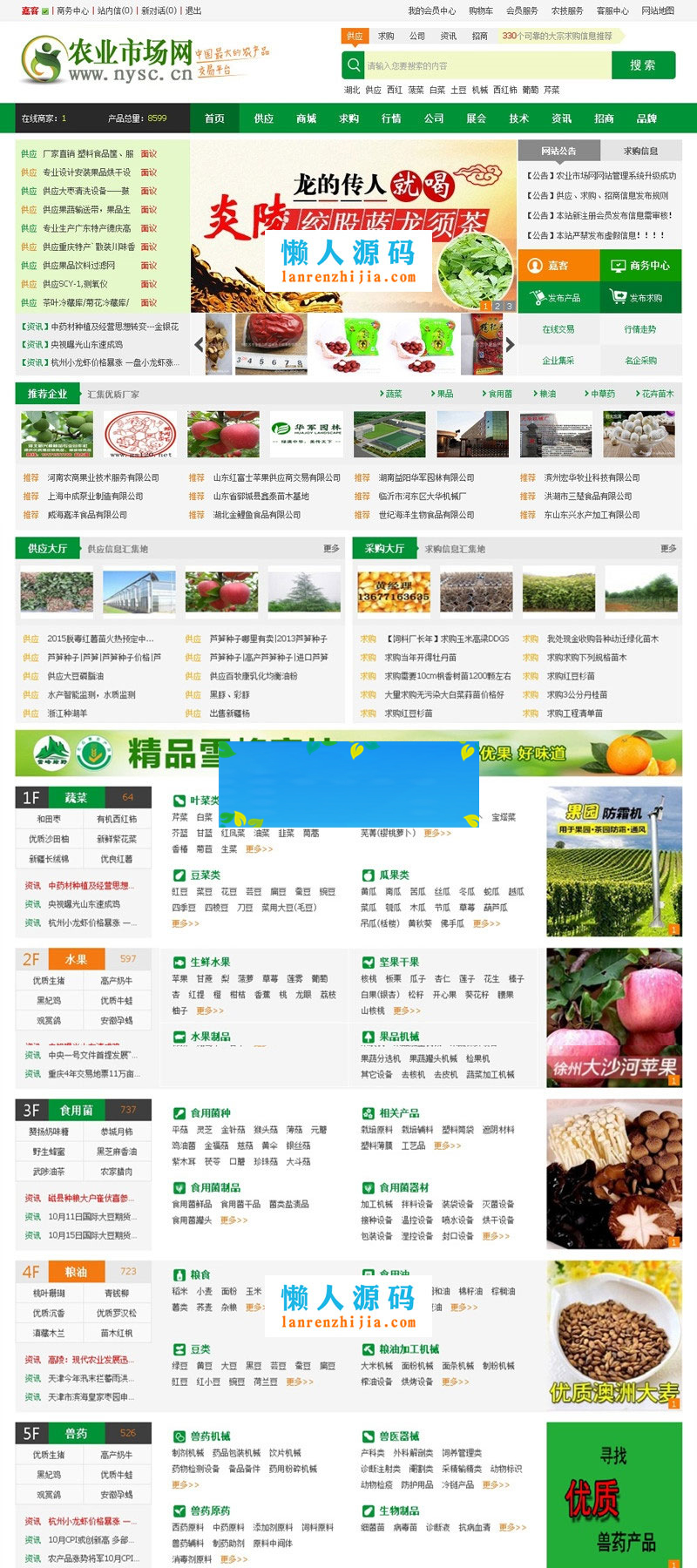Select the 求购 search tab
697x1568 pixels.
[386, 36]
